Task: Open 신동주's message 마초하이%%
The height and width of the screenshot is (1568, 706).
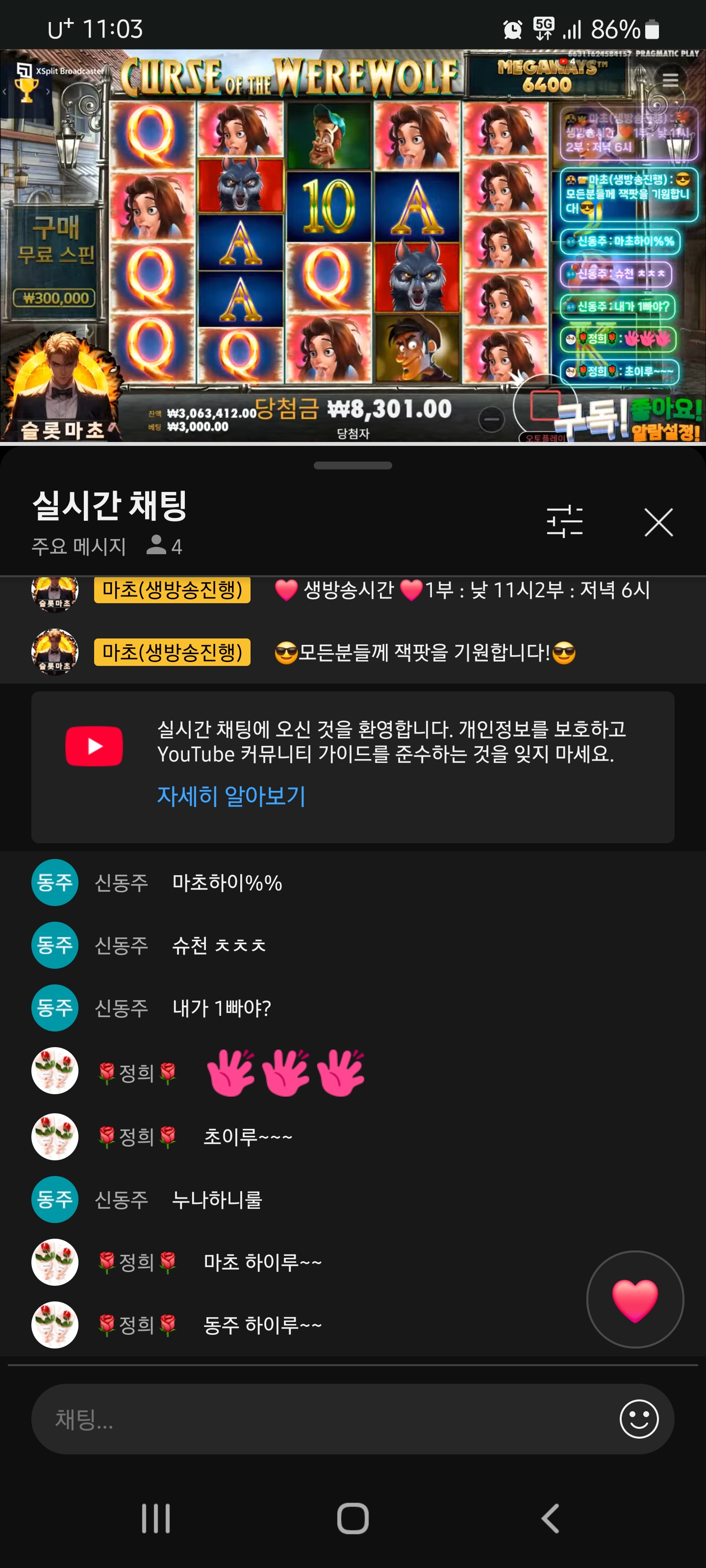Action: point(227,882)
